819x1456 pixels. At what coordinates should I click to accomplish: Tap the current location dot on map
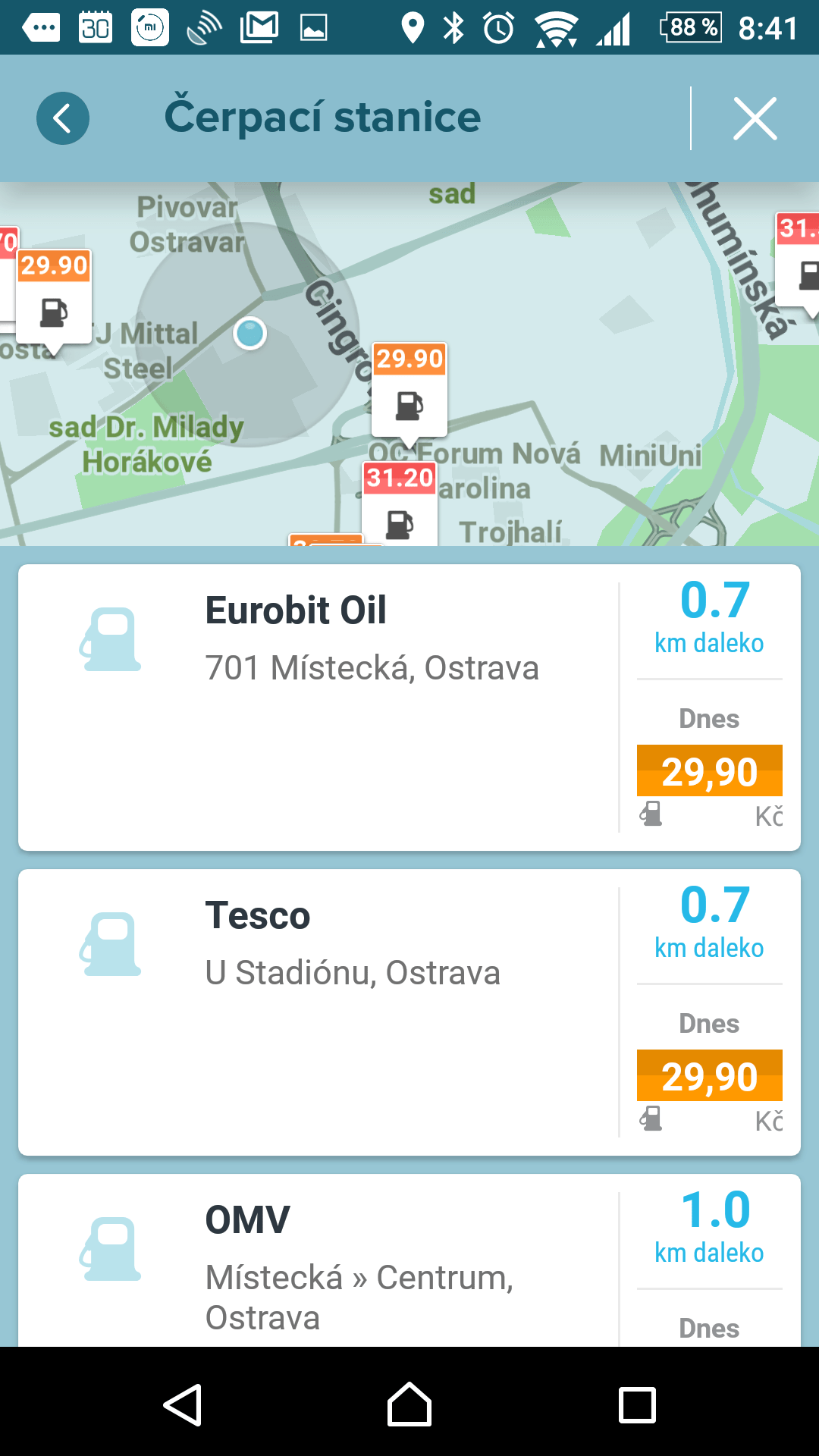250,333
